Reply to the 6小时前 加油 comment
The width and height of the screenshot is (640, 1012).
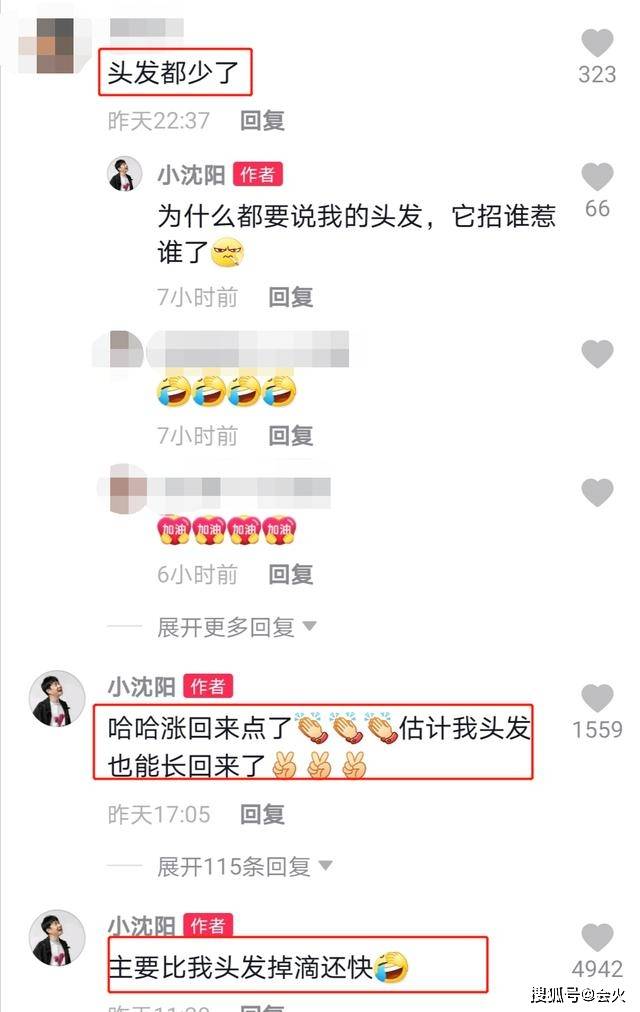291,575
